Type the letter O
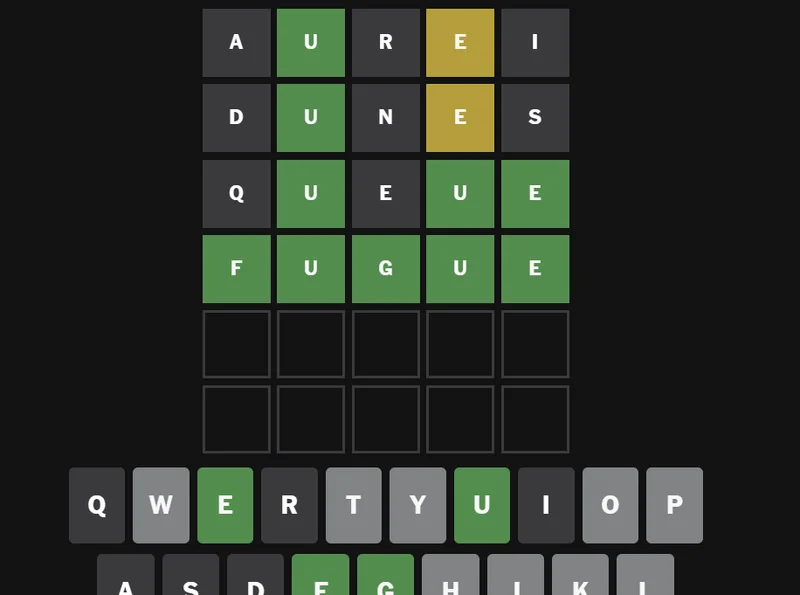Image resolution: width=800 pixels, height=595 pixels. pos(610,505)
